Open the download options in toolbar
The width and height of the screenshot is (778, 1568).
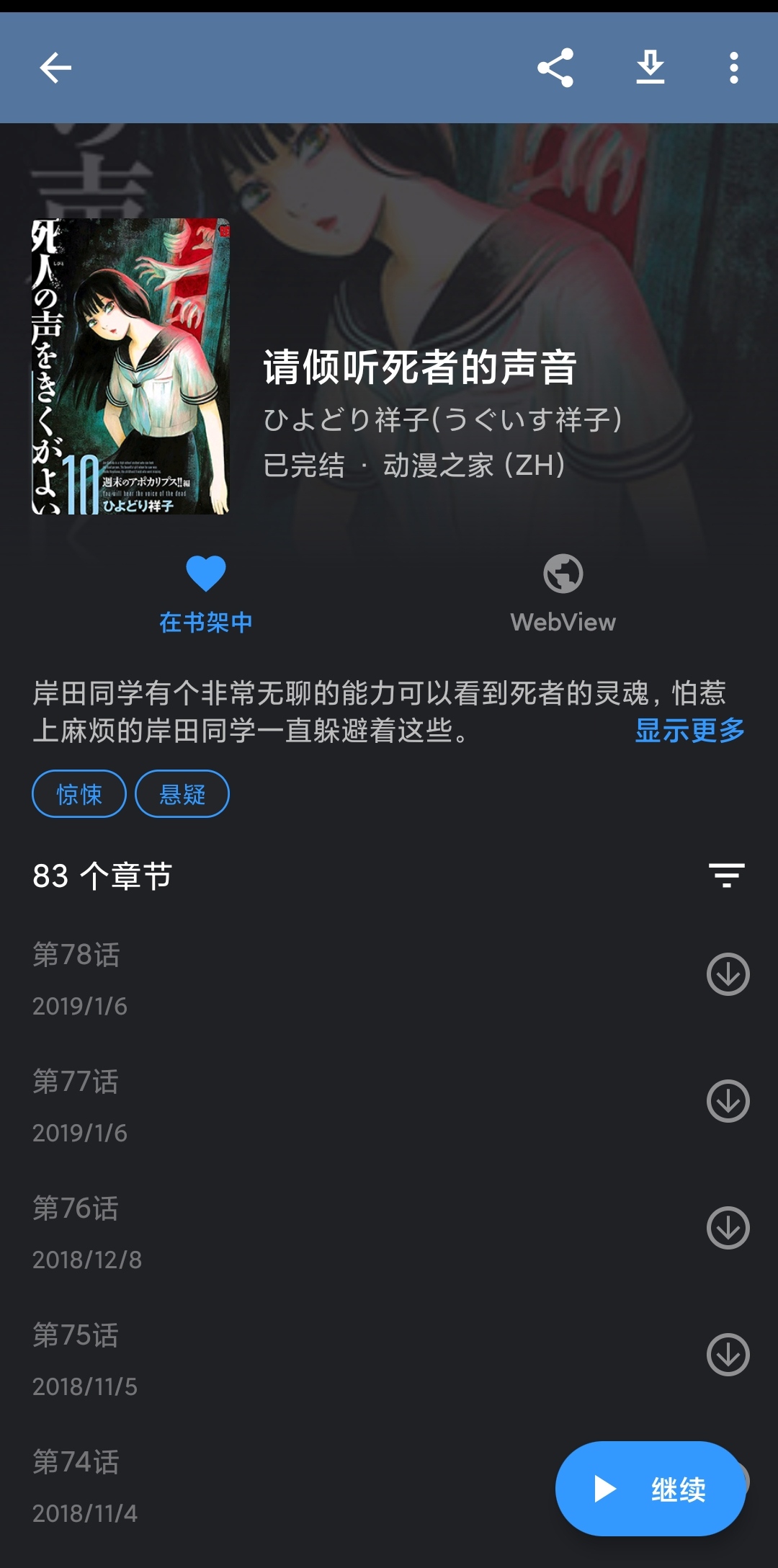pyautogui.click(x=650, y=68)
